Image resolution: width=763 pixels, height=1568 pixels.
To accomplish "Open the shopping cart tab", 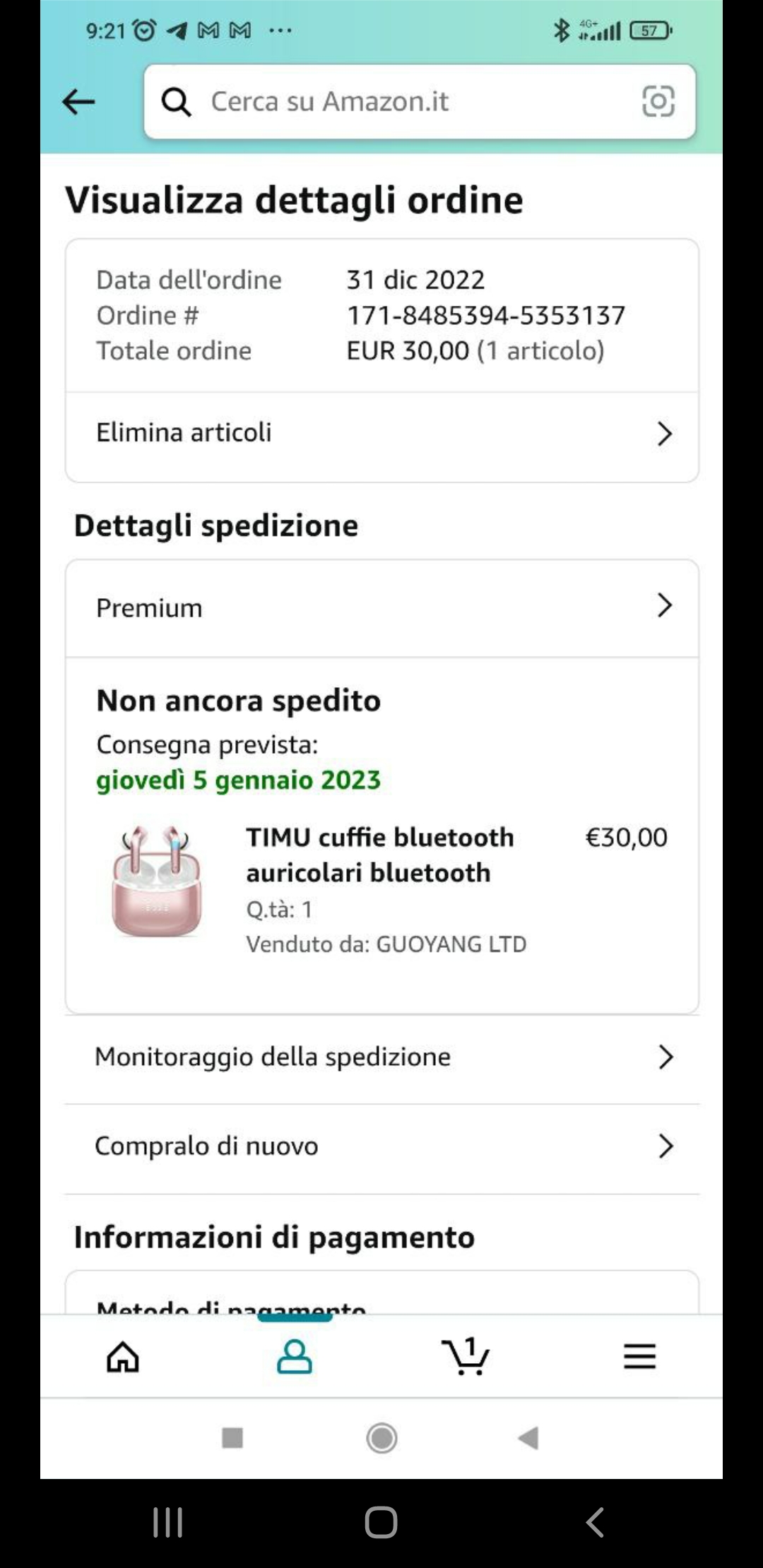I will (466, 1357).
